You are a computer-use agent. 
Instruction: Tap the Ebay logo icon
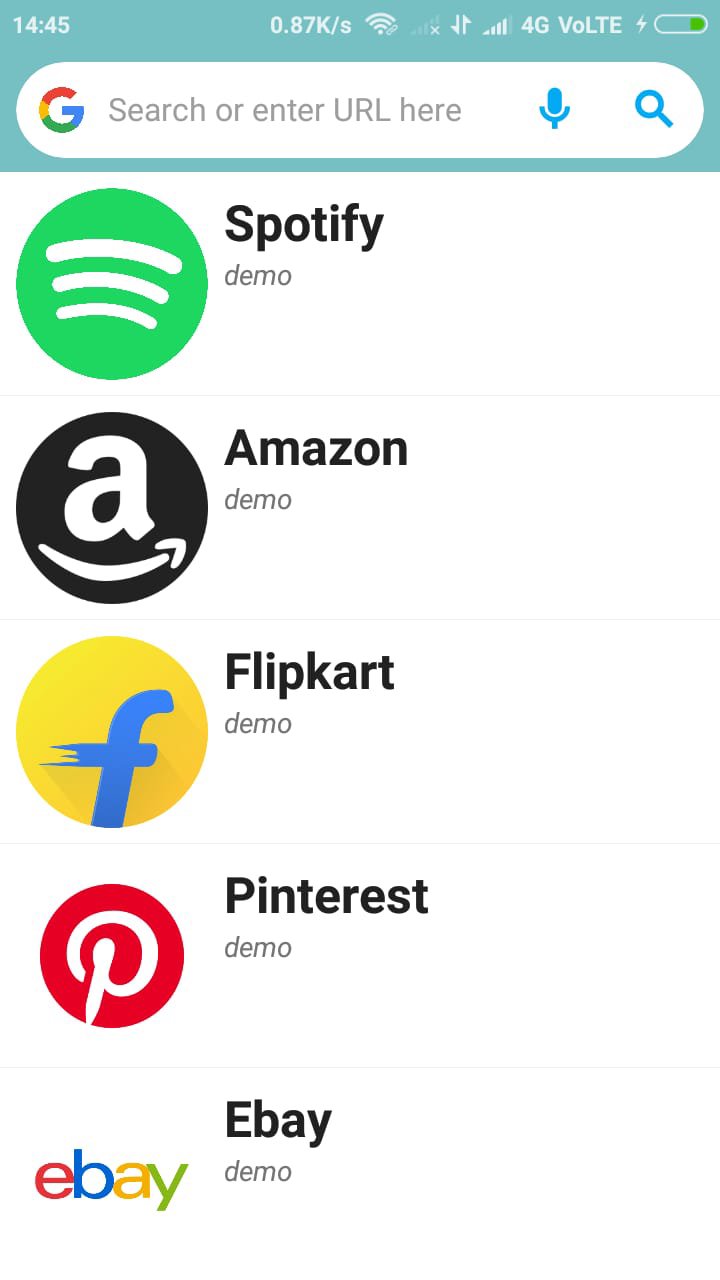pos(111,1180)
